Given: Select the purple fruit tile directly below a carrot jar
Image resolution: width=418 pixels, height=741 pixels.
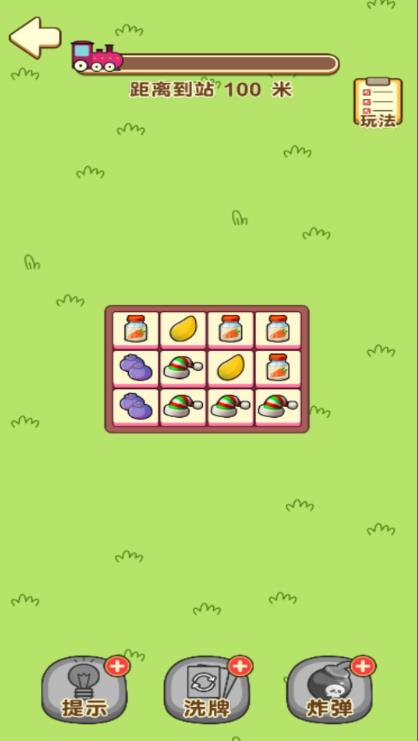Looking at the screenshot, I should (136, 369).
